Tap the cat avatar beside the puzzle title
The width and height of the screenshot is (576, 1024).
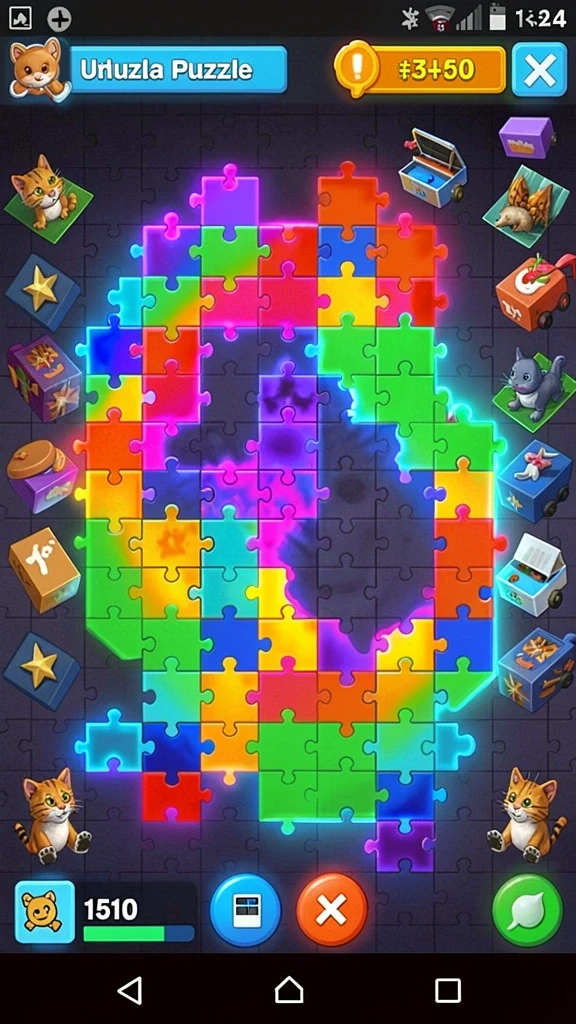[x=39, y=67]
